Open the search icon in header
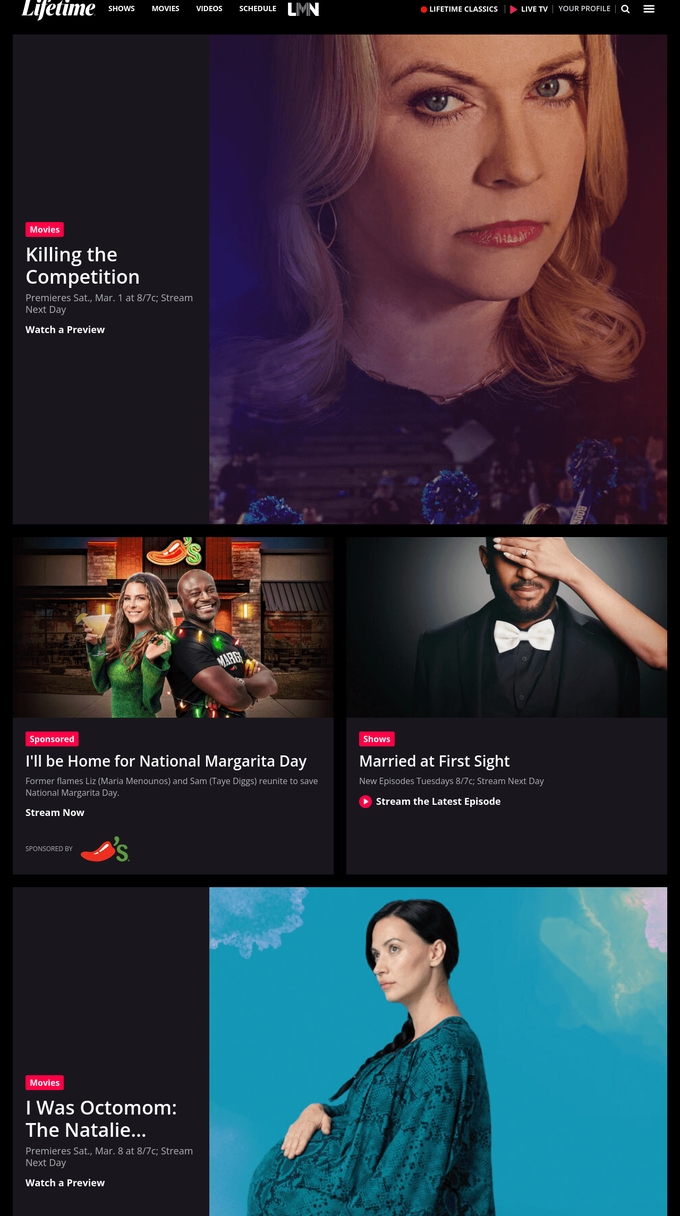Screen dimensions: 680x1216 coord(625,9)
